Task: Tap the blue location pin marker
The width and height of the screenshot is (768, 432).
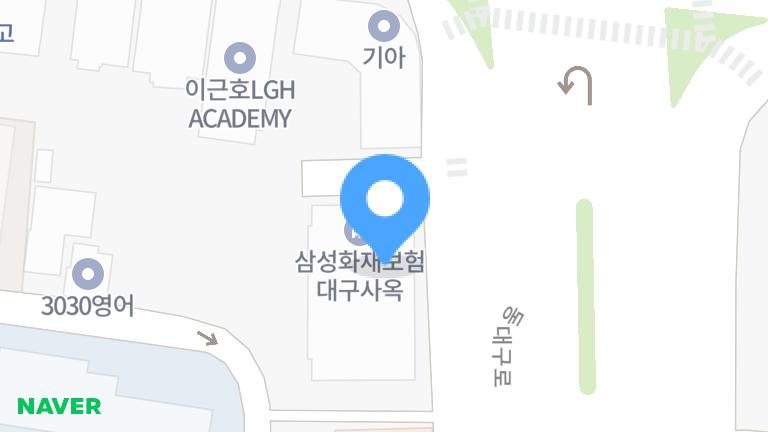Action: pyautogui.click(x=385, y=200)
